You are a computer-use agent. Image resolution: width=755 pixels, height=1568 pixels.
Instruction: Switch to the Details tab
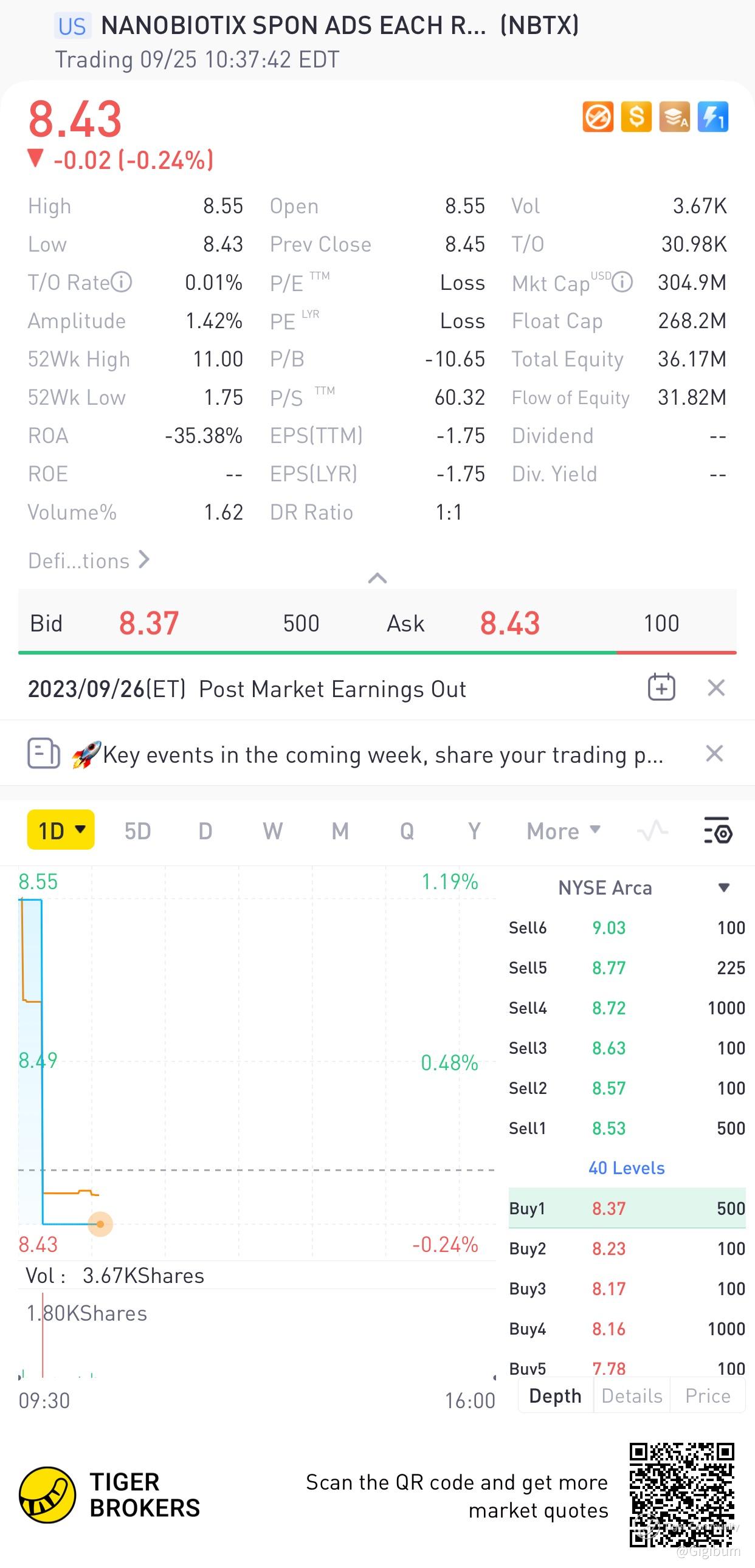coord(632,1395)
